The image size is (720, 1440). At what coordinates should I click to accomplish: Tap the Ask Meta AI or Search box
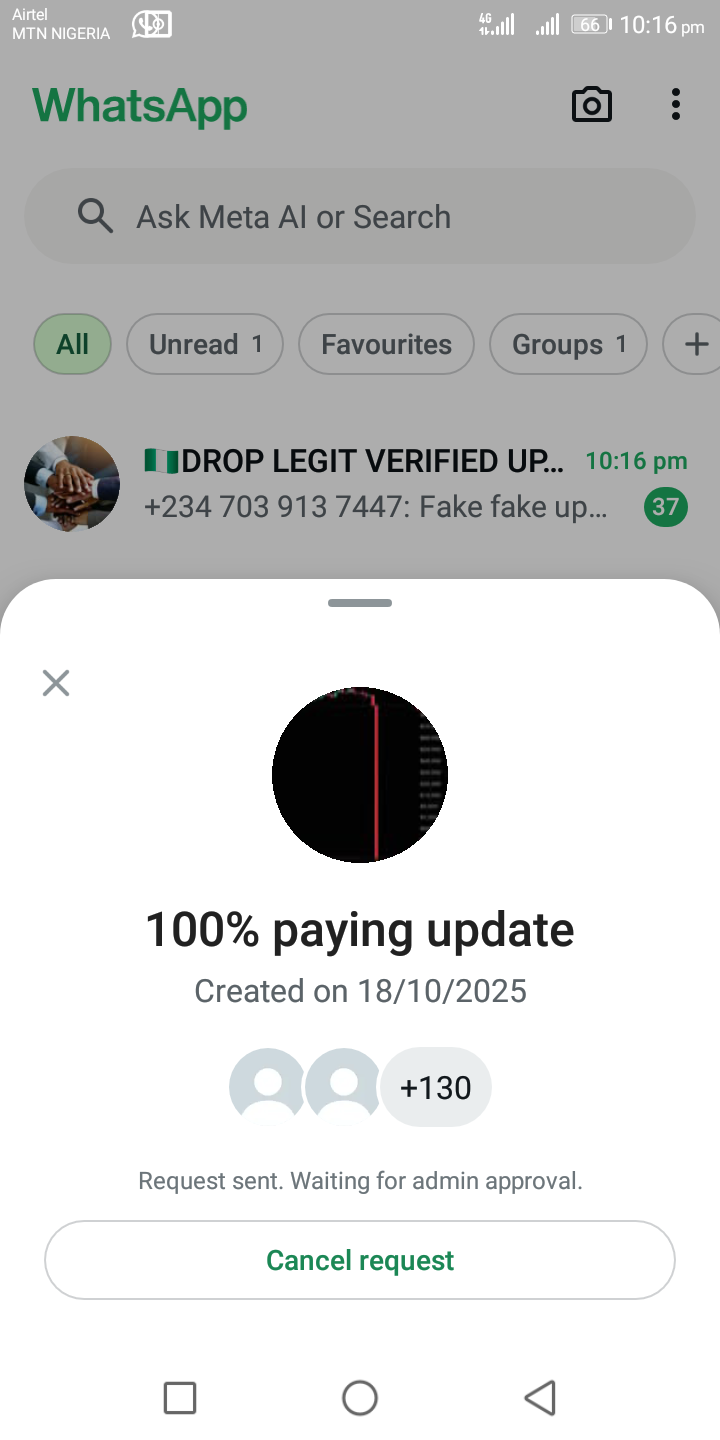click(360, 217)
